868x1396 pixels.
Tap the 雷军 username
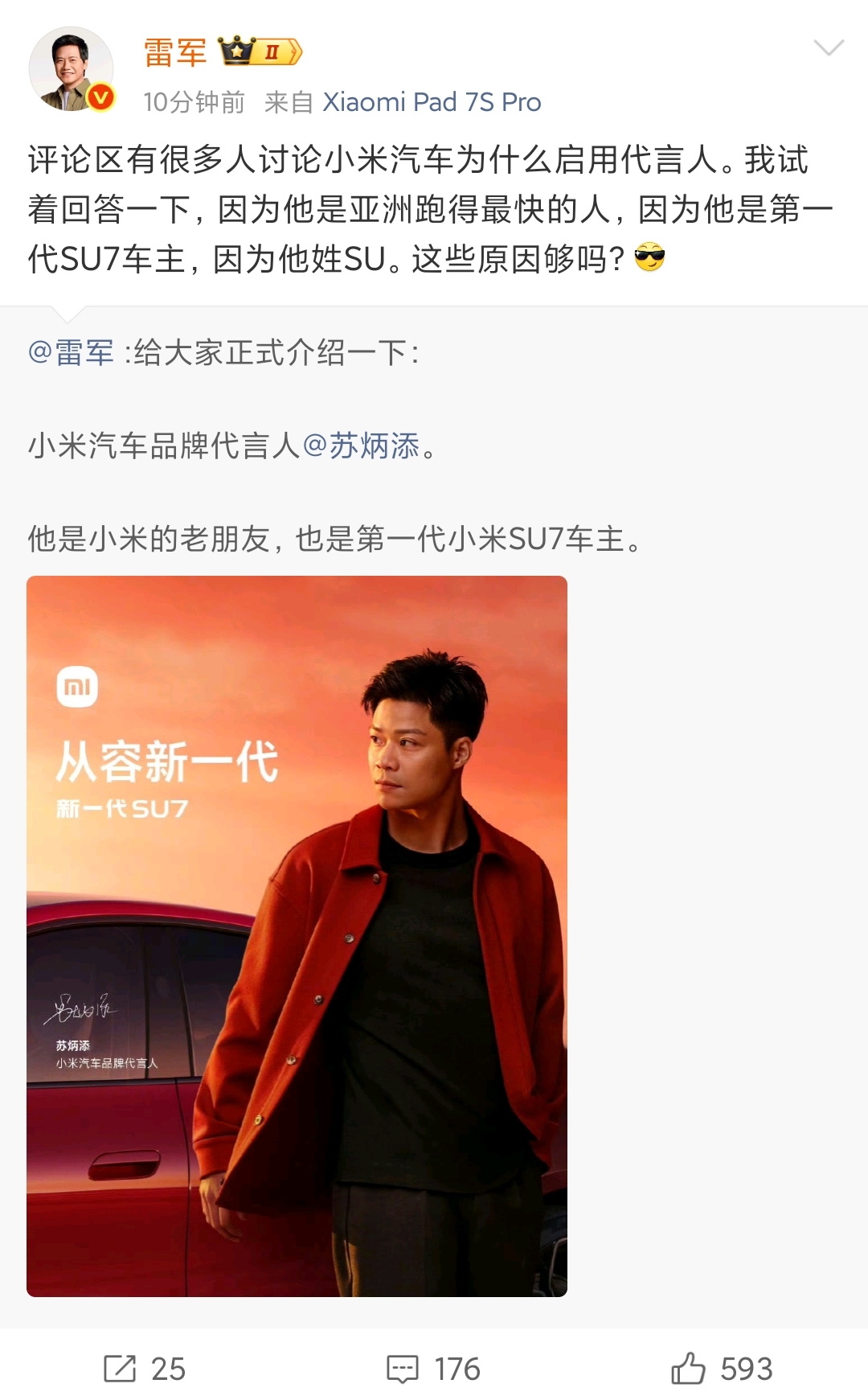175,53
